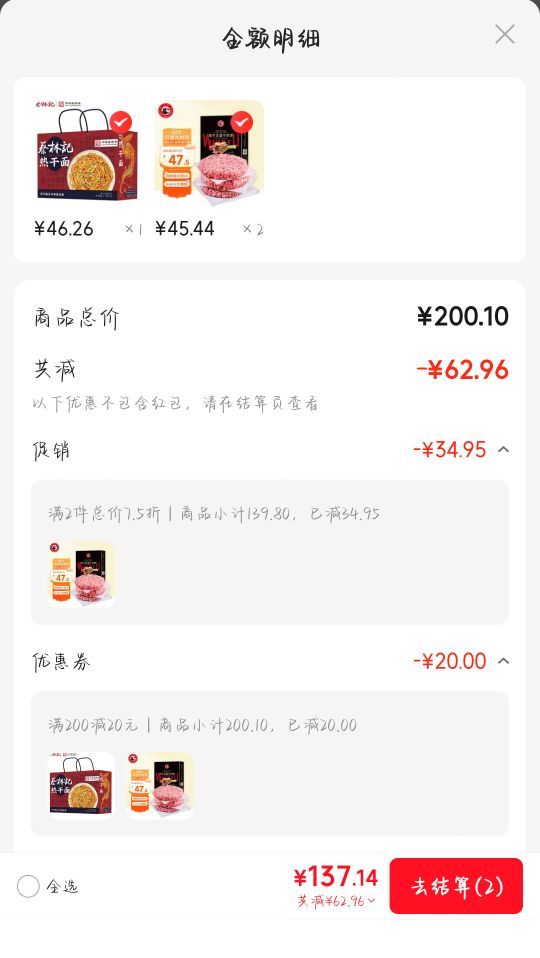The height and width of the screenshot is (958, 540).
Task: Open 热干面 thumbnail in 优惠券 section
Action: pyautogui.click(x=81, y=786)
